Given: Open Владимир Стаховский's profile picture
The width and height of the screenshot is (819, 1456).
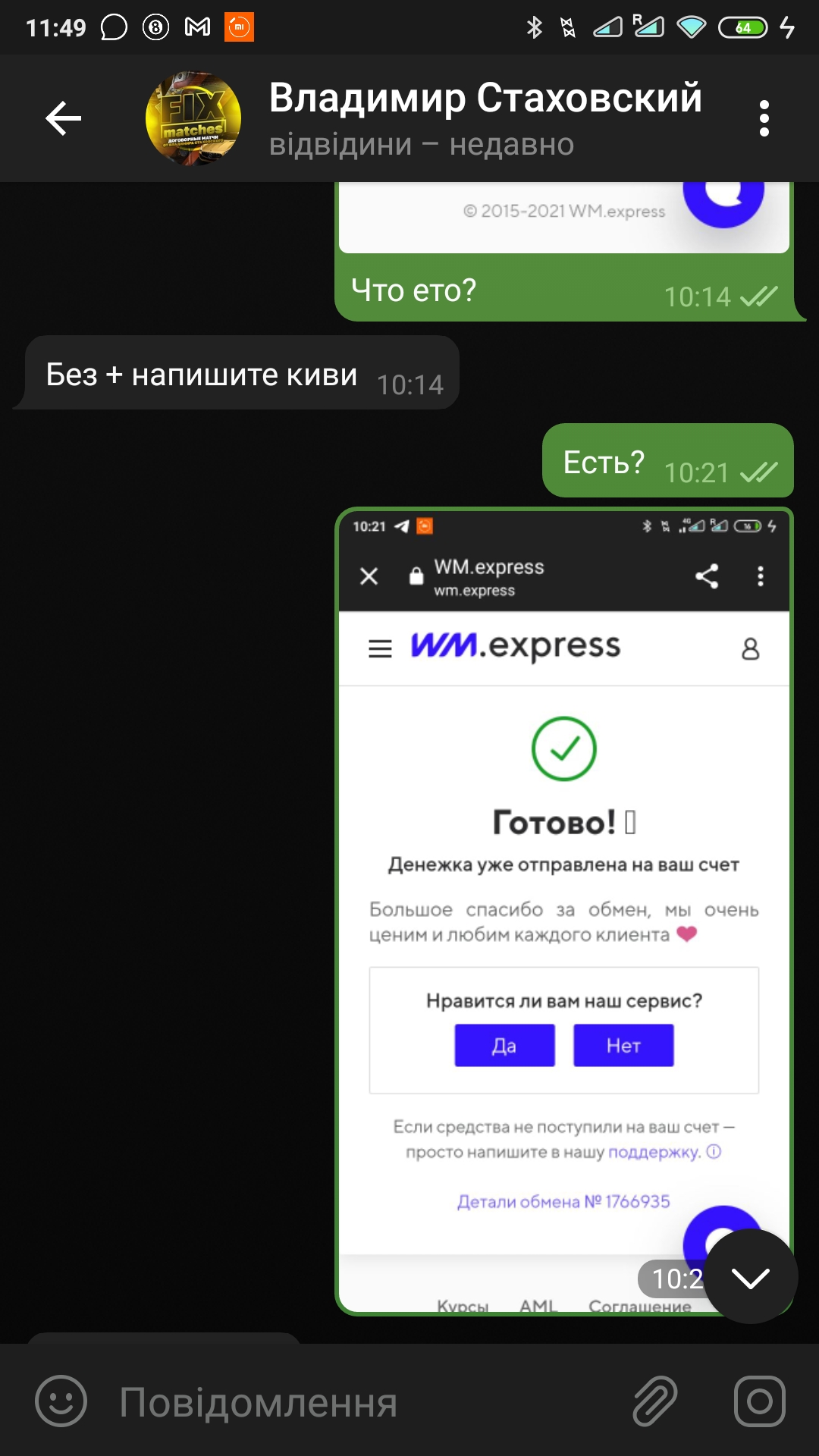Looking at the screenshot, I should (193, 118).
